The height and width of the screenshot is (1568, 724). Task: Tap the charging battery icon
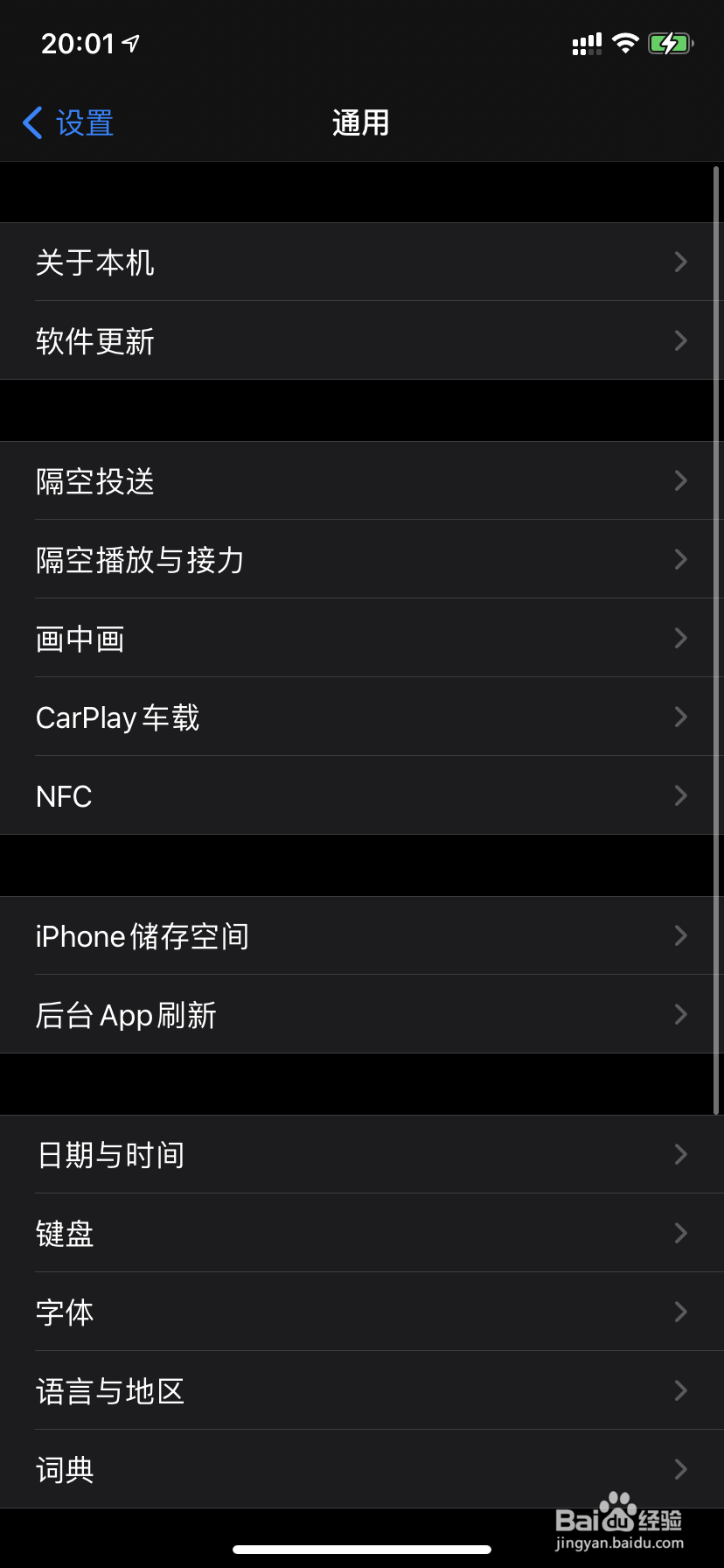[670, 42]
